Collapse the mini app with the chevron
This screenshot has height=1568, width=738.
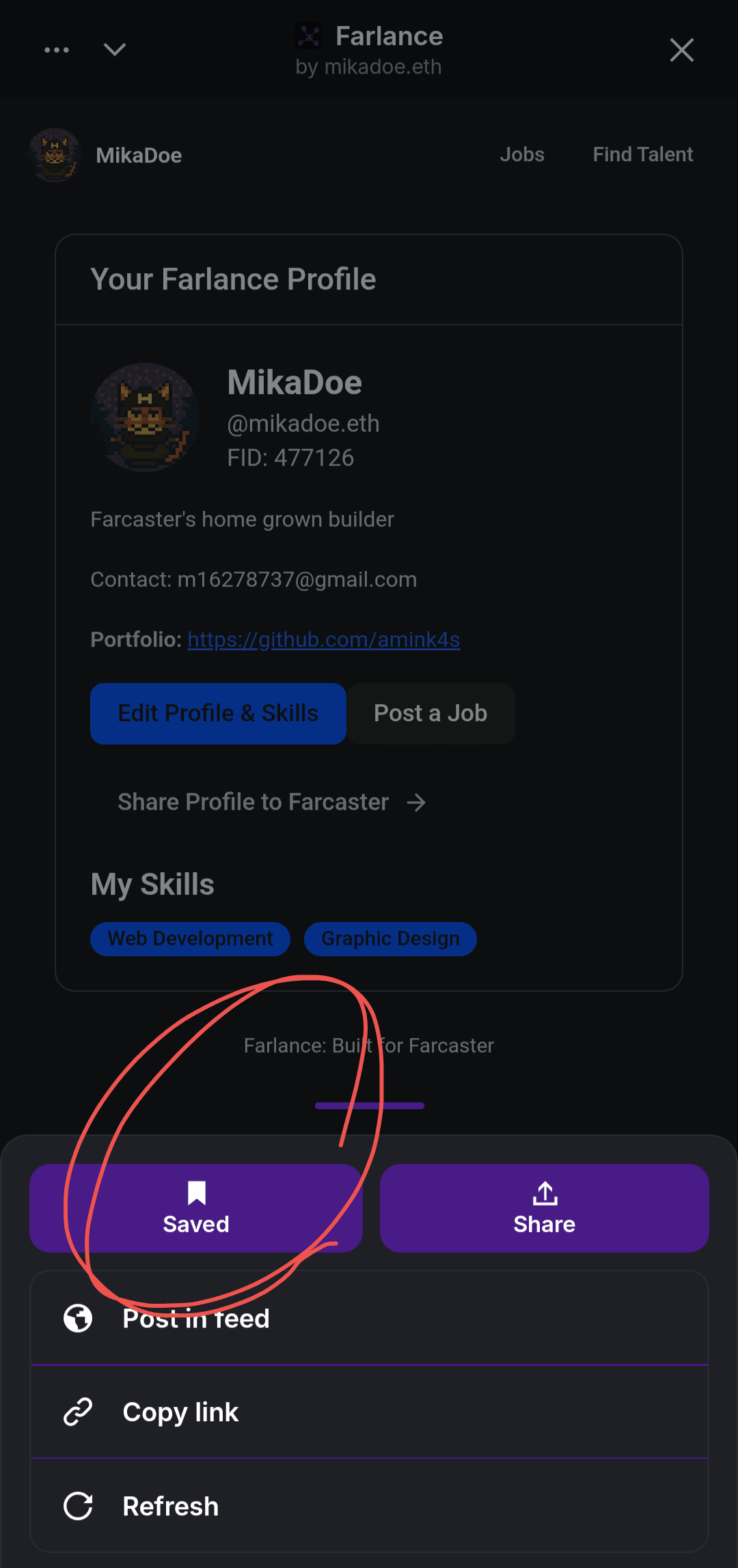(114, 50)
